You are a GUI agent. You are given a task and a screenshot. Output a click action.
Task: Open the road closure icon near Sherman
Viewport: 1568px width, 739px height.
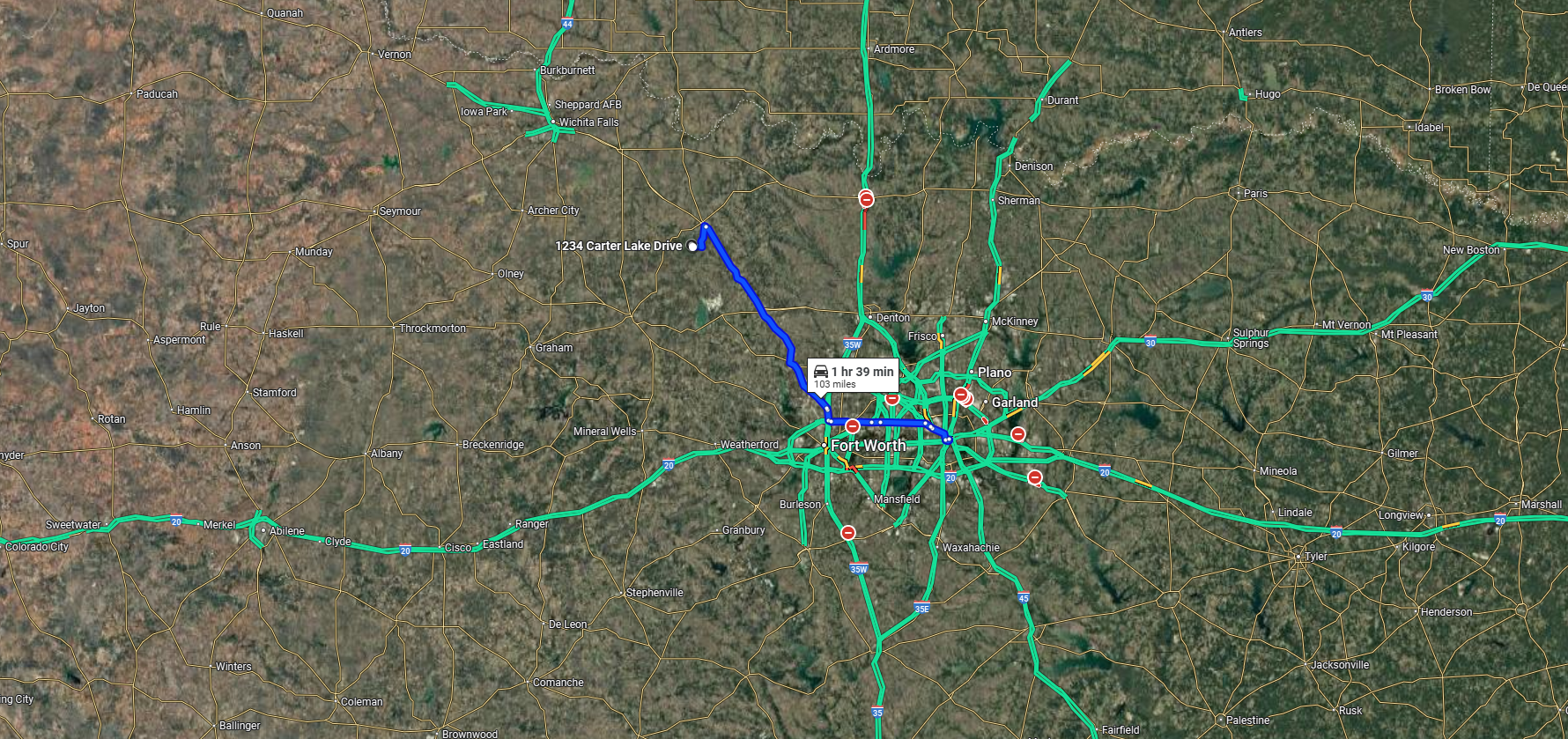point(866,200)
